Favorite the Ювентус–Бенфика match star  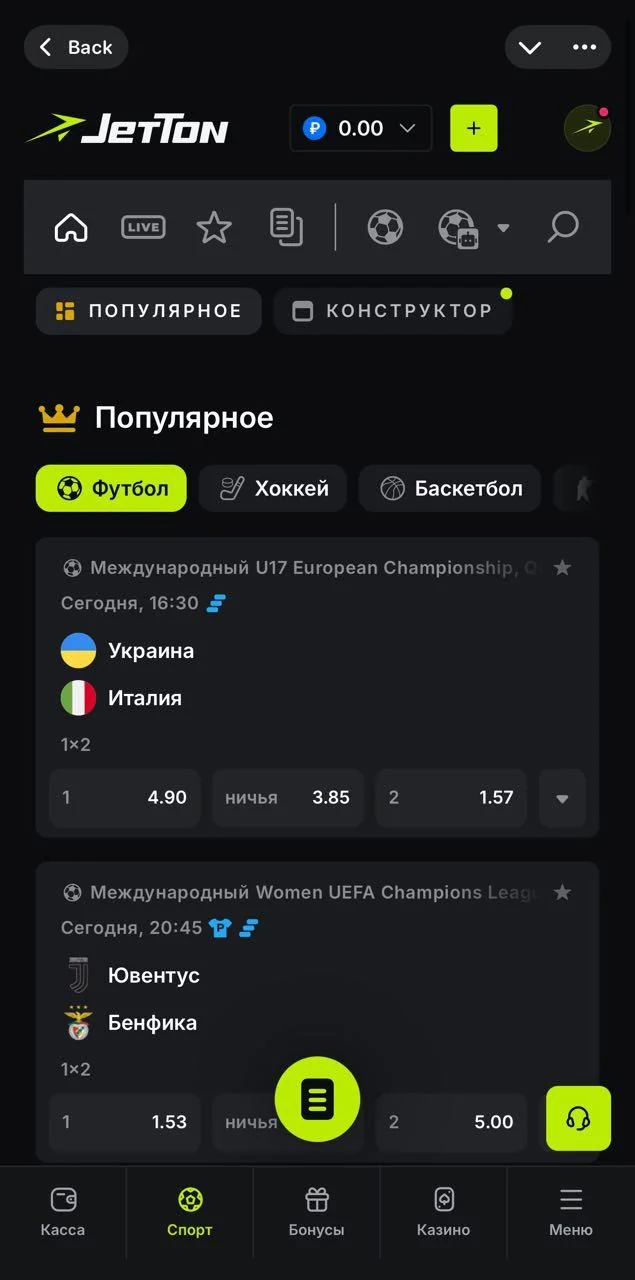click(x=562, y=892)
